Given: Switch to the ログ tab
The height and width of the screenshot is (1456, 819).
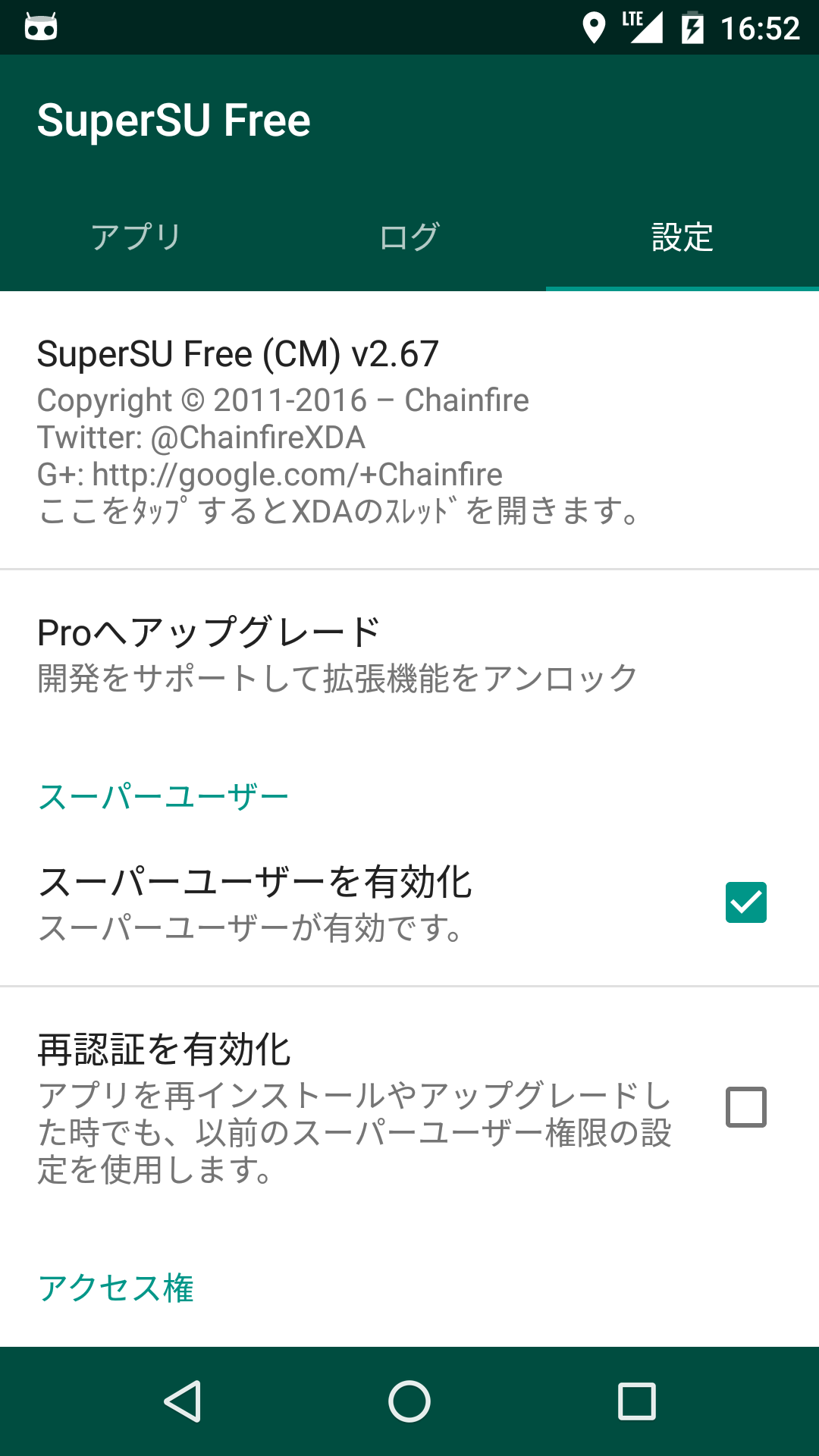Looking at the screenshot, I should point(409,237).
